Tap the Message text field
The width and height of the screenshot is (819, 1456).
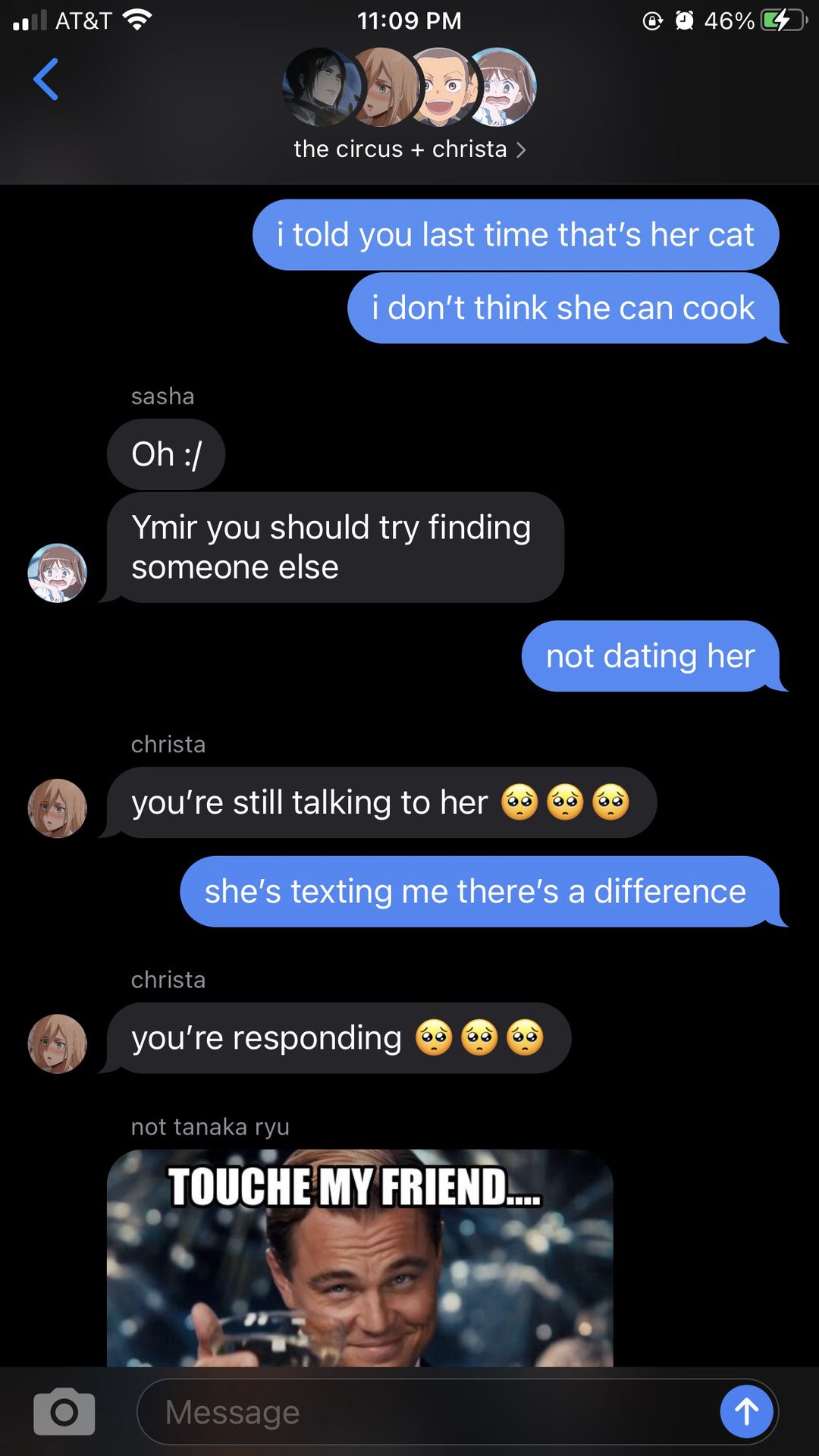tap(426, 1411)
